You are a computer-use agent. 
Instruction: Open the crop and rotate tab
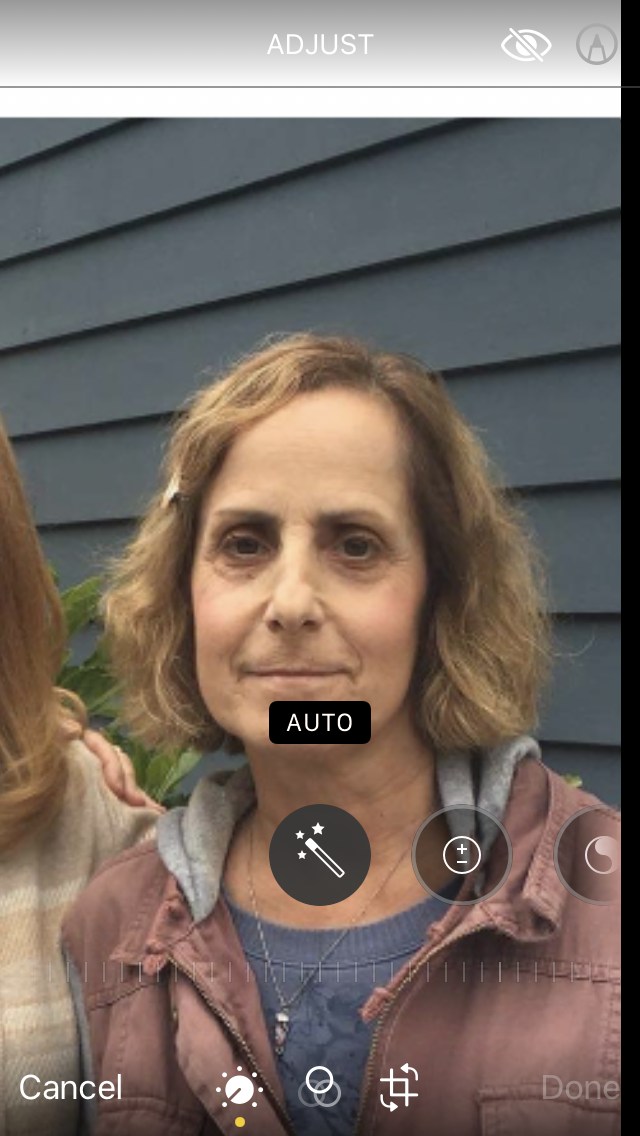point(399,1087)
